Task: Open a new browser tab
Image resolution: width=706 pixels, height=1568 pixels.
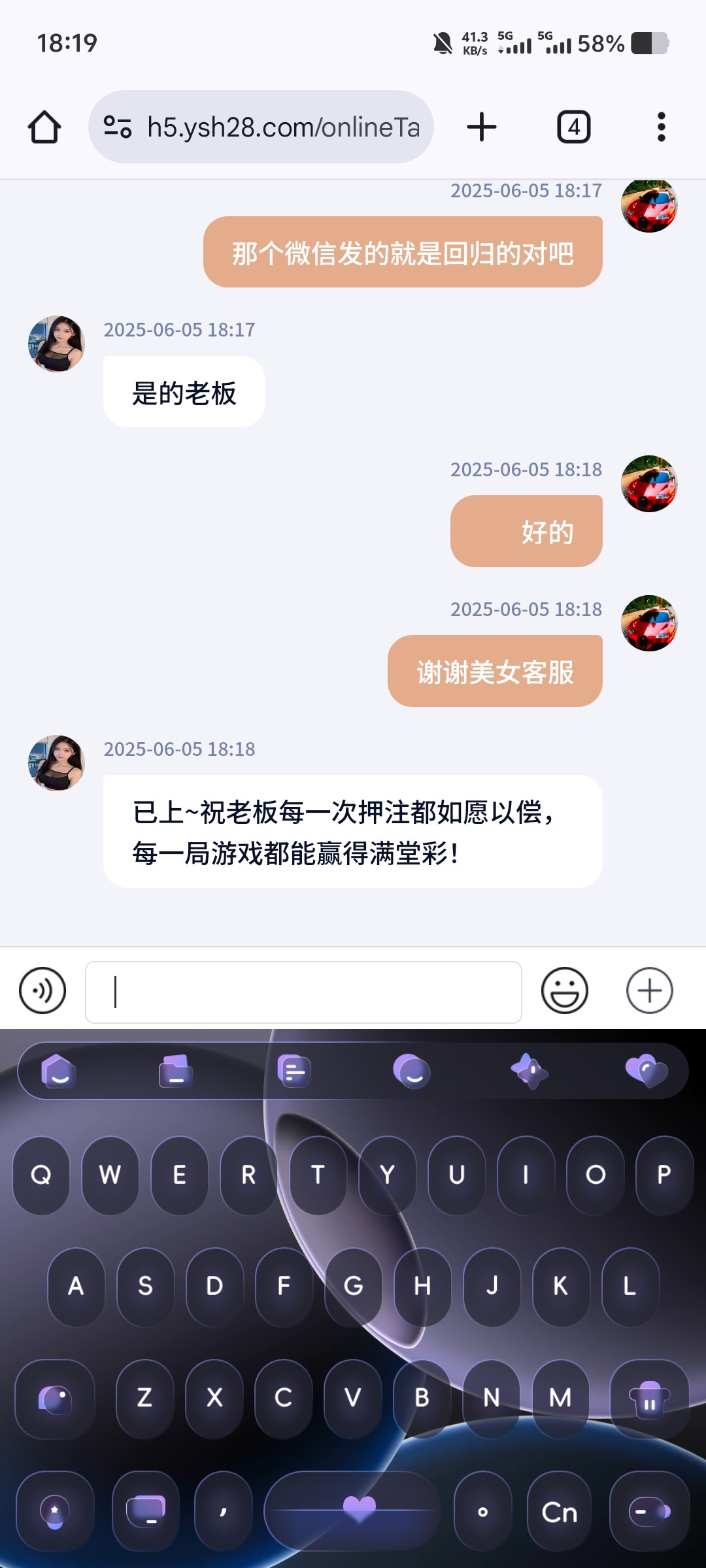Action: coord(482,127)
